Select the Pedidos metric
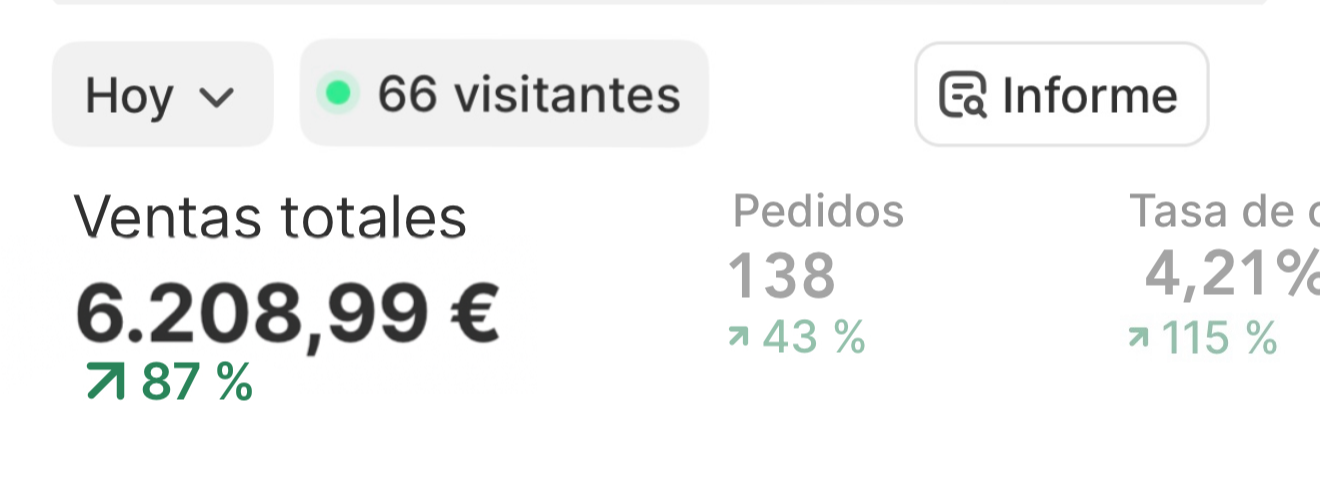Viewport: 1320px width, 485px height. (x=816, y=272)
